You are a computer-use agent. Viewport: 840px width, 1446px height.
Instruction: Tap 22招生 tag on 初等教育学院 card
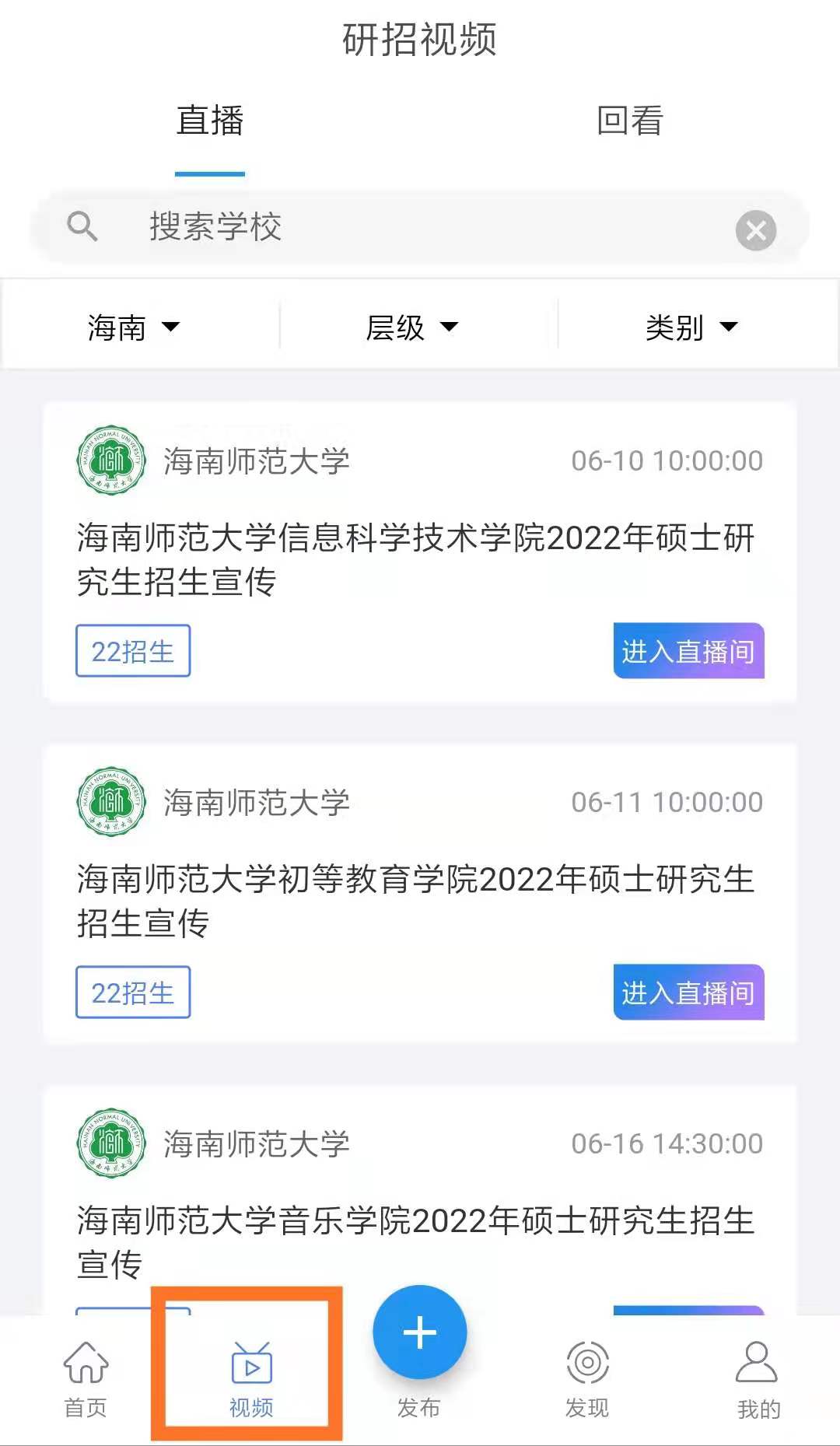[133, 993]
